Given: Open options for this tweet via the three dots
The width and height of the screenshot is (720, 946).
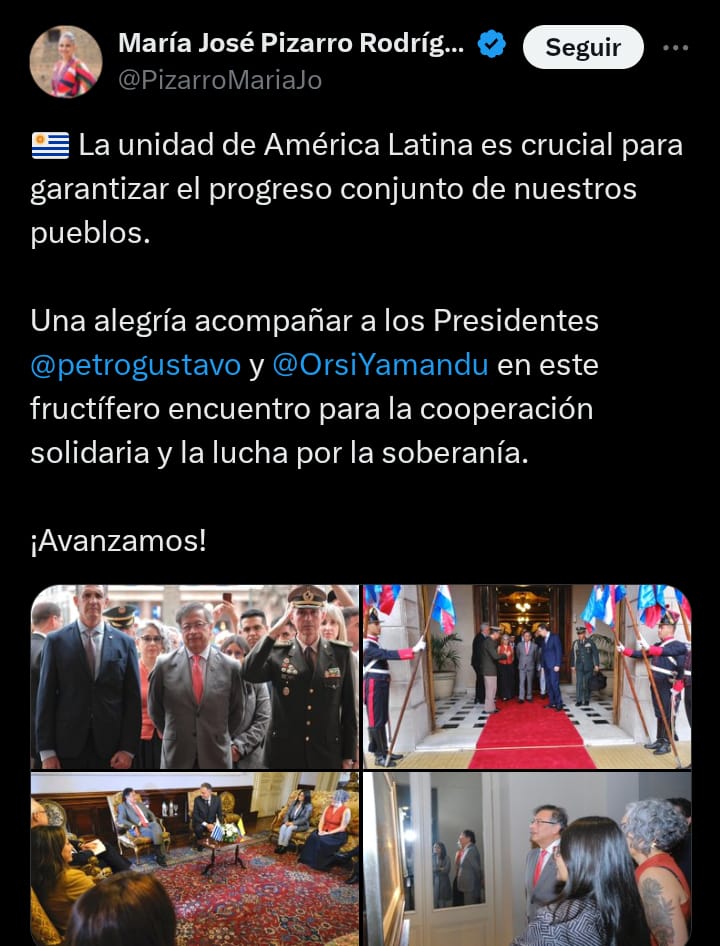Looking at the screenshot, I should point(677,47).
